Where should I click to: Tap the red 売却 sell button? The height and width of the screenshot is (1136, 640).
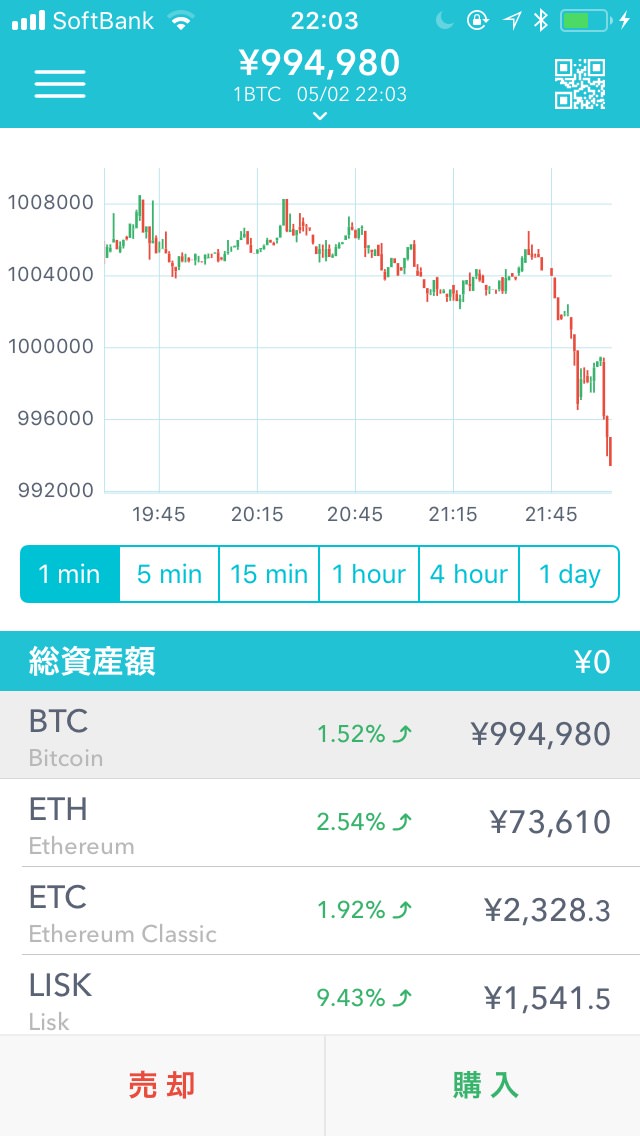coord(162,1085)
